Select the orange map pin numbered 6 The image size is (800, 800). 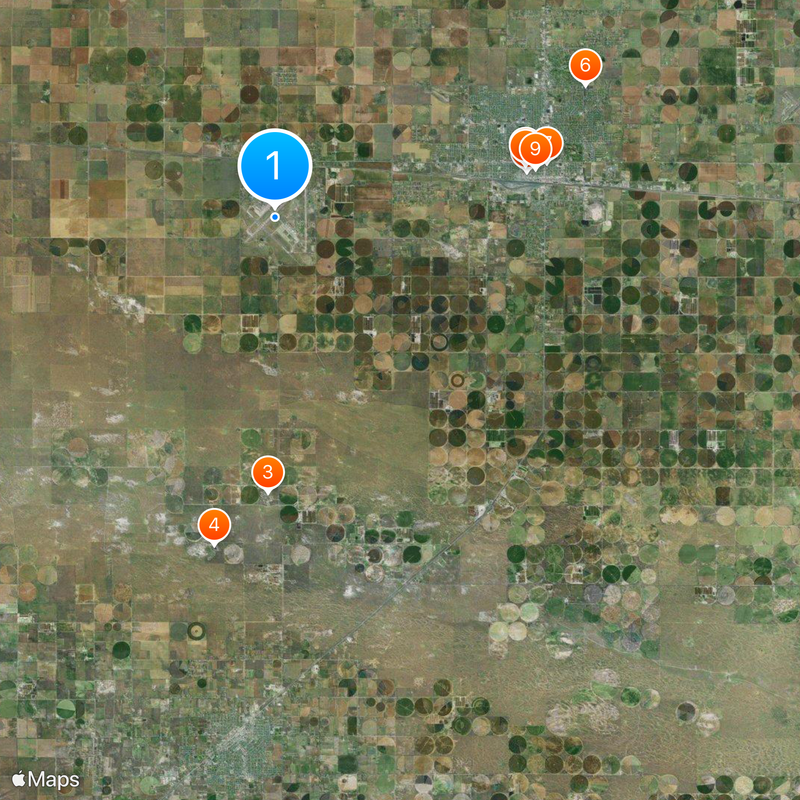(585, 66)
